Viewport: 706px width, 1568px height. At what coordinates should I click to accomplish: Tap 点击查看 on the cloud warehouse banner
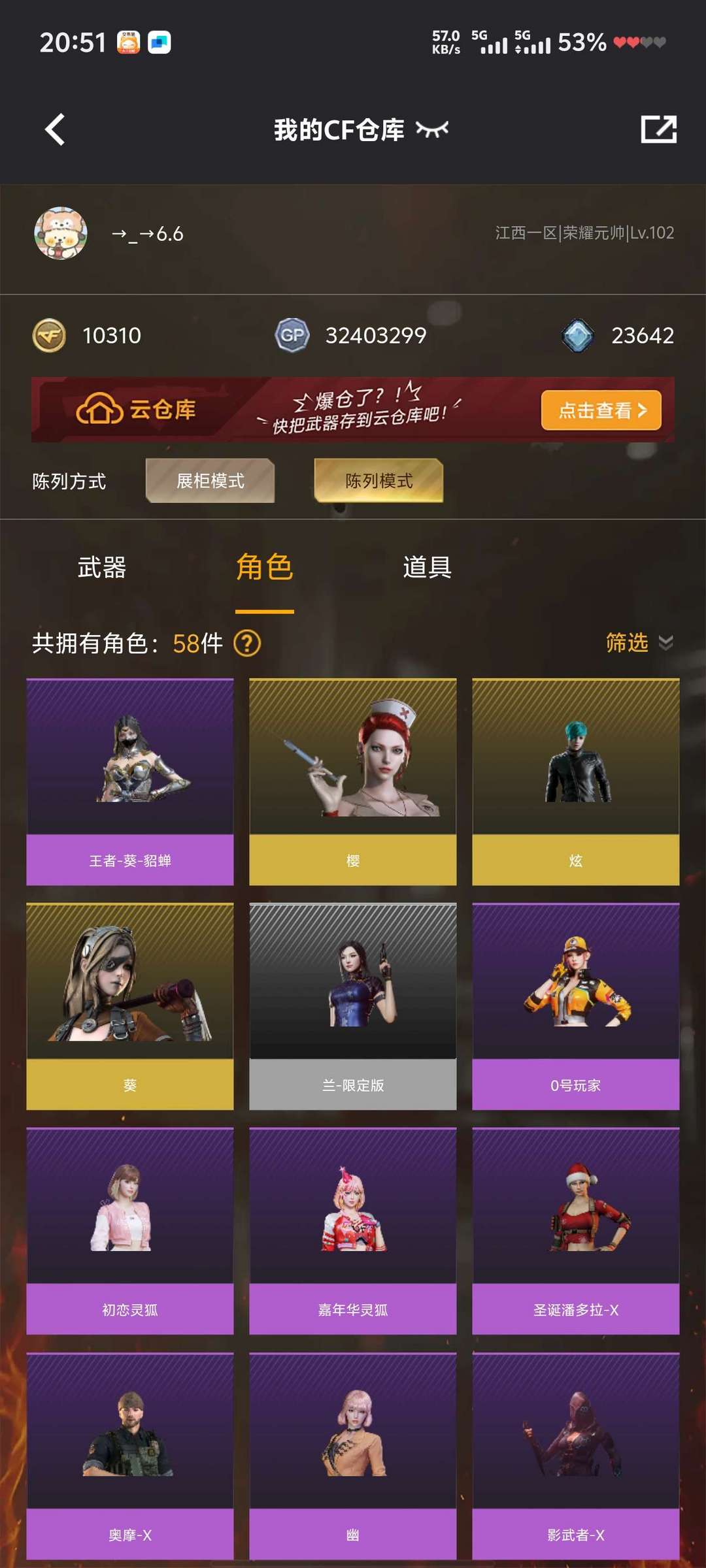(x=601, y=410)
